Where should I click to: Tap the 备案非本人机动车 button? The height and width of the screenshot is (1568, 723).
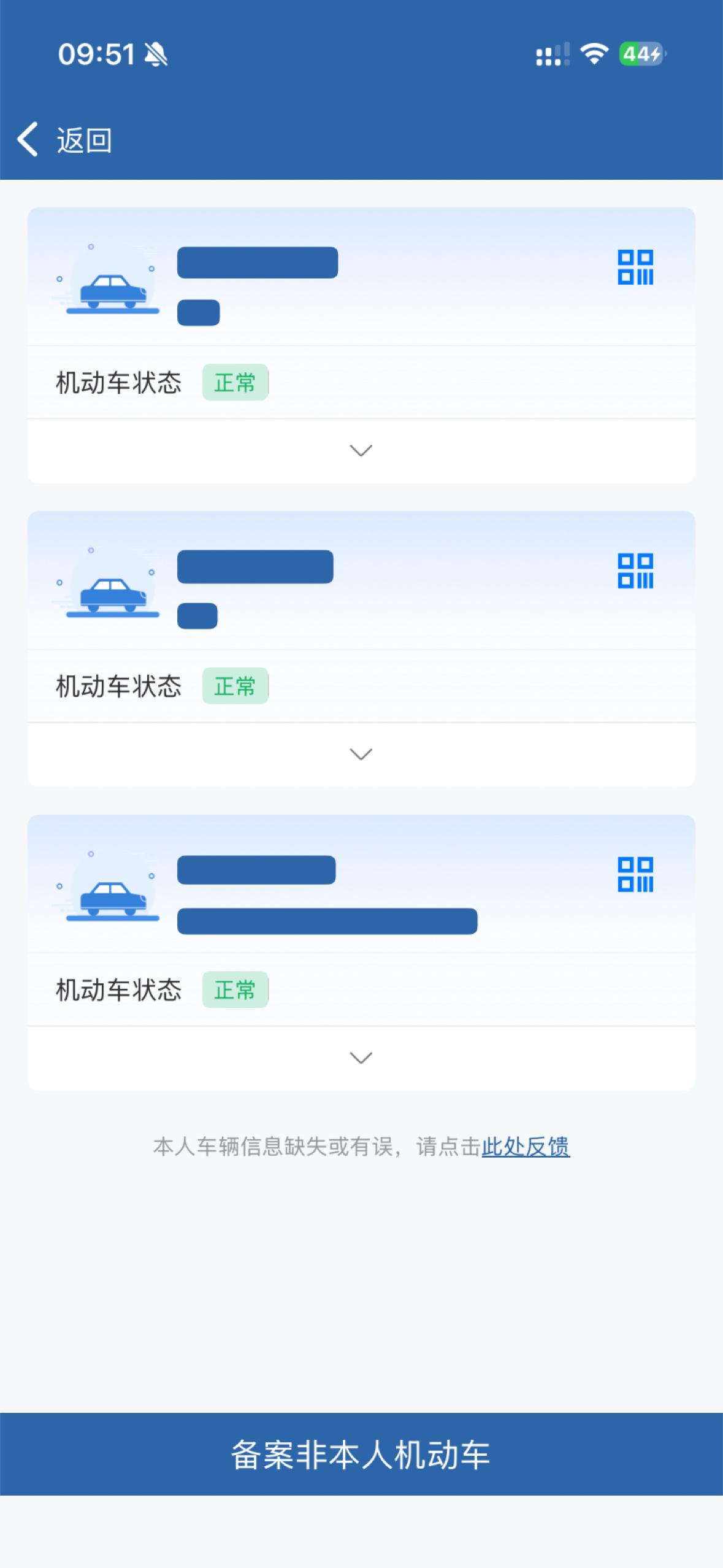(x=361, y=1454)
